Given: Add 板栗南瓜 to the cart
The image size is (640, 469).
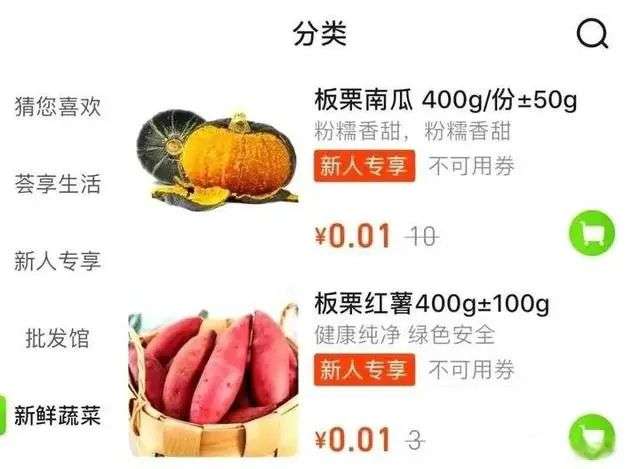Looking at the screenshot, I should coord(592,234).
